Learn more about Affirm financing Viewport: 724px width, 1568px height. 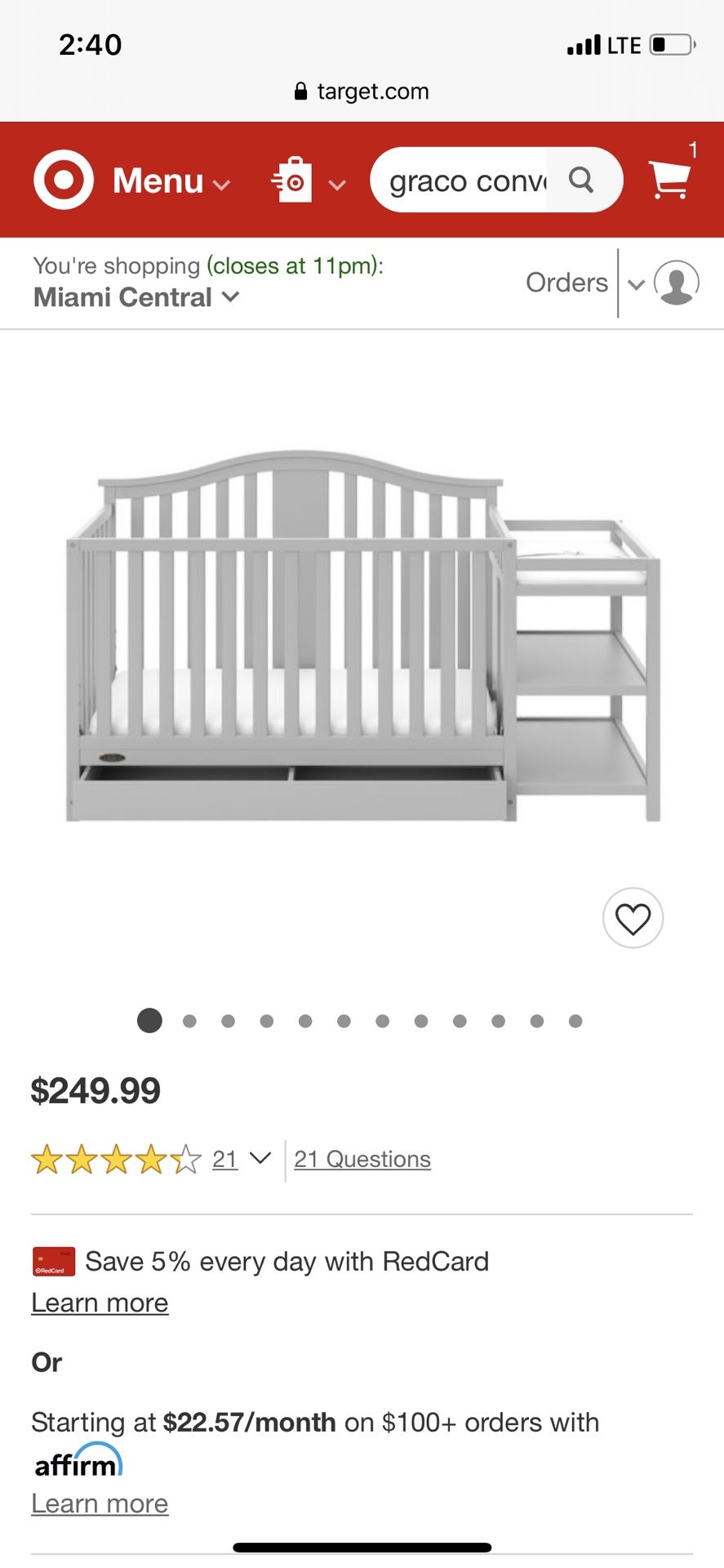(100, 1503)
